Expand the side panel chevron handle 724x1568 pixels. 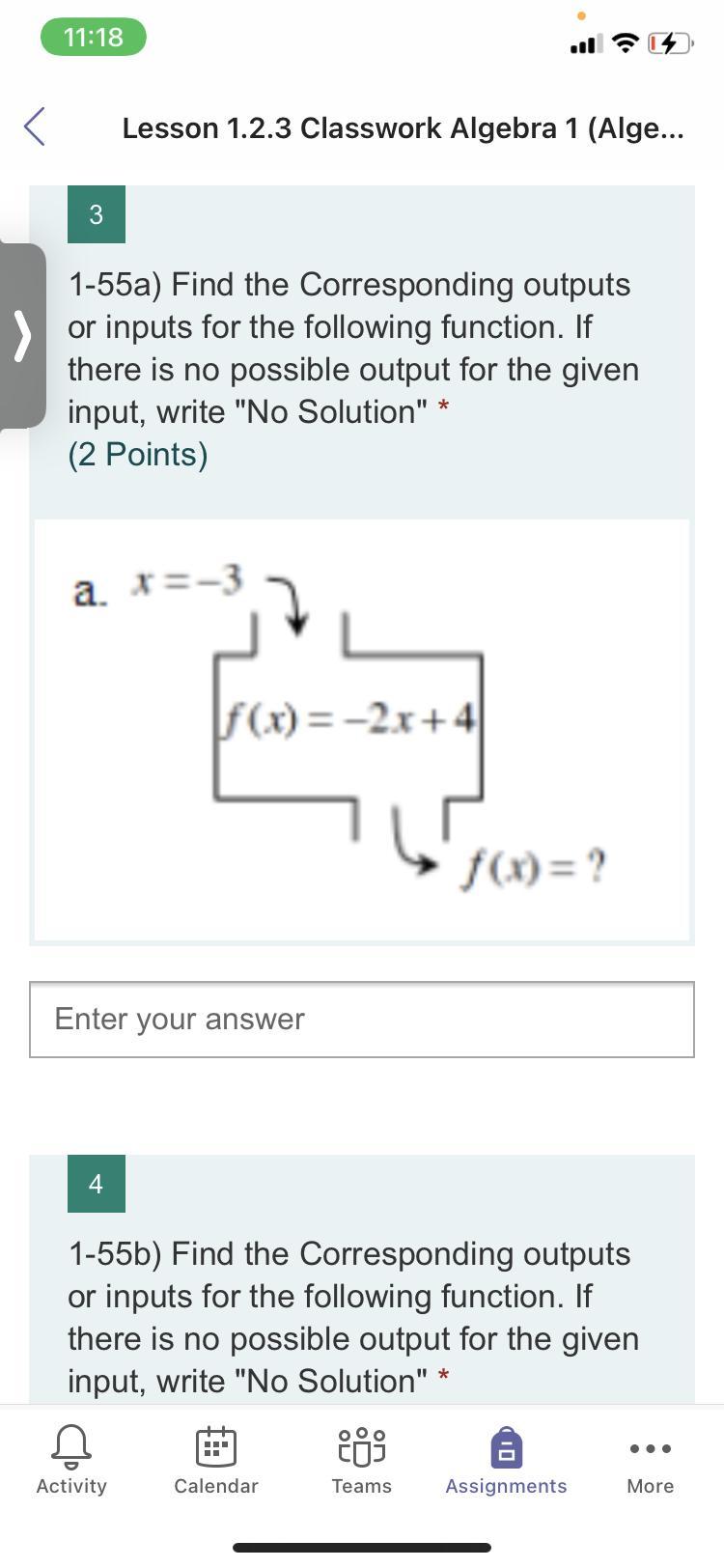pos(21,336)
